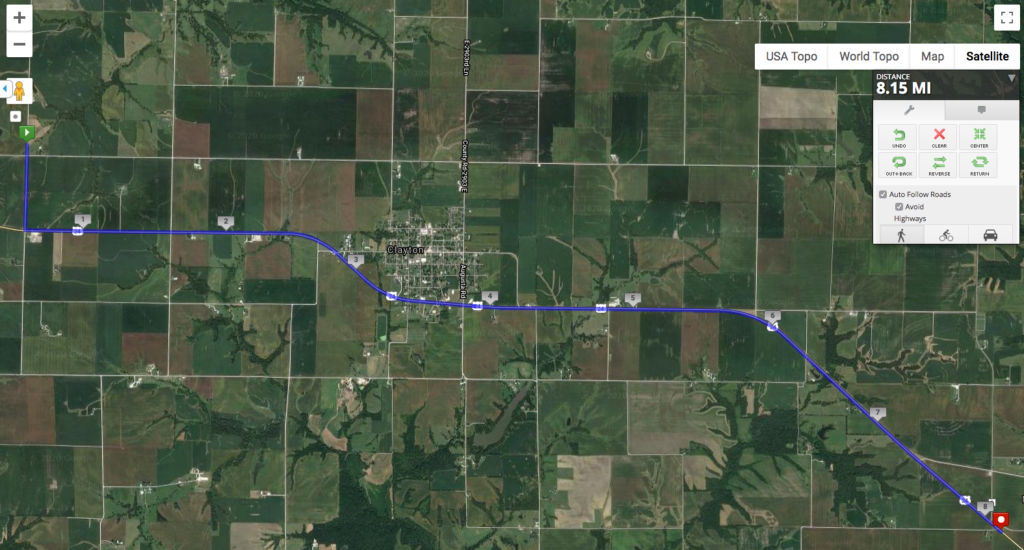
Task: Toggle Avoid Highways checkbox
Action: coord(899,207)
